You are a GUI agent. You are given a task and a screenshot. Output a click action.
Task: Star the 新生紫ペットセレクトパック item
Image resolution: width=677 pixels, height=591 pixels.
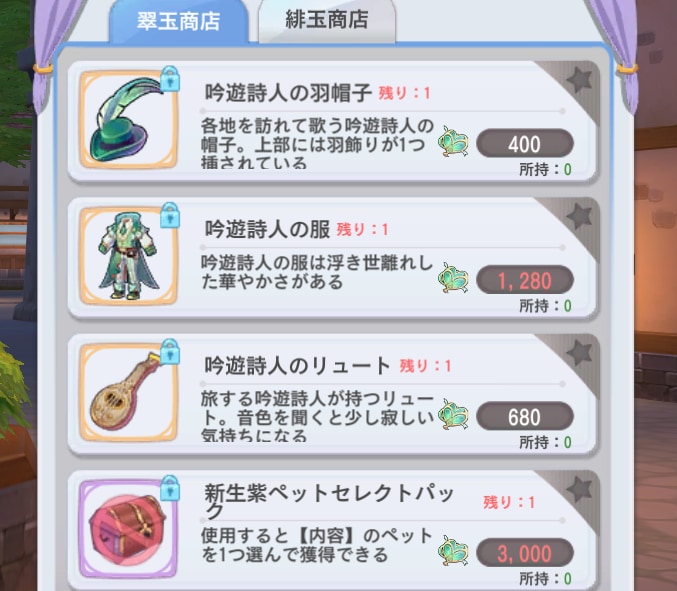(x=578, y=488)
